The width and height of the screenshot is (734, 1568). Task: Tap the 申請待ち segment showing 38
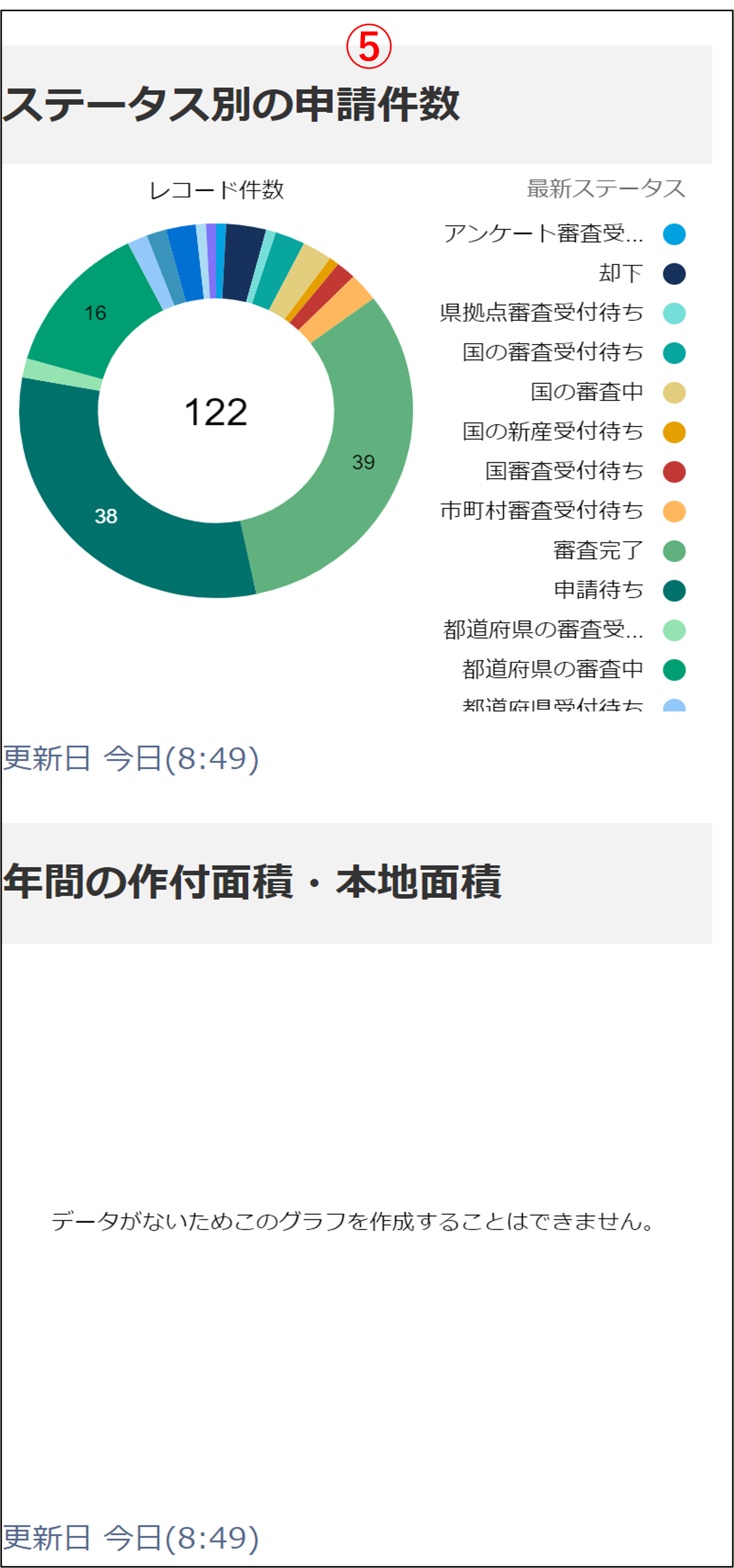click(106, 516)
